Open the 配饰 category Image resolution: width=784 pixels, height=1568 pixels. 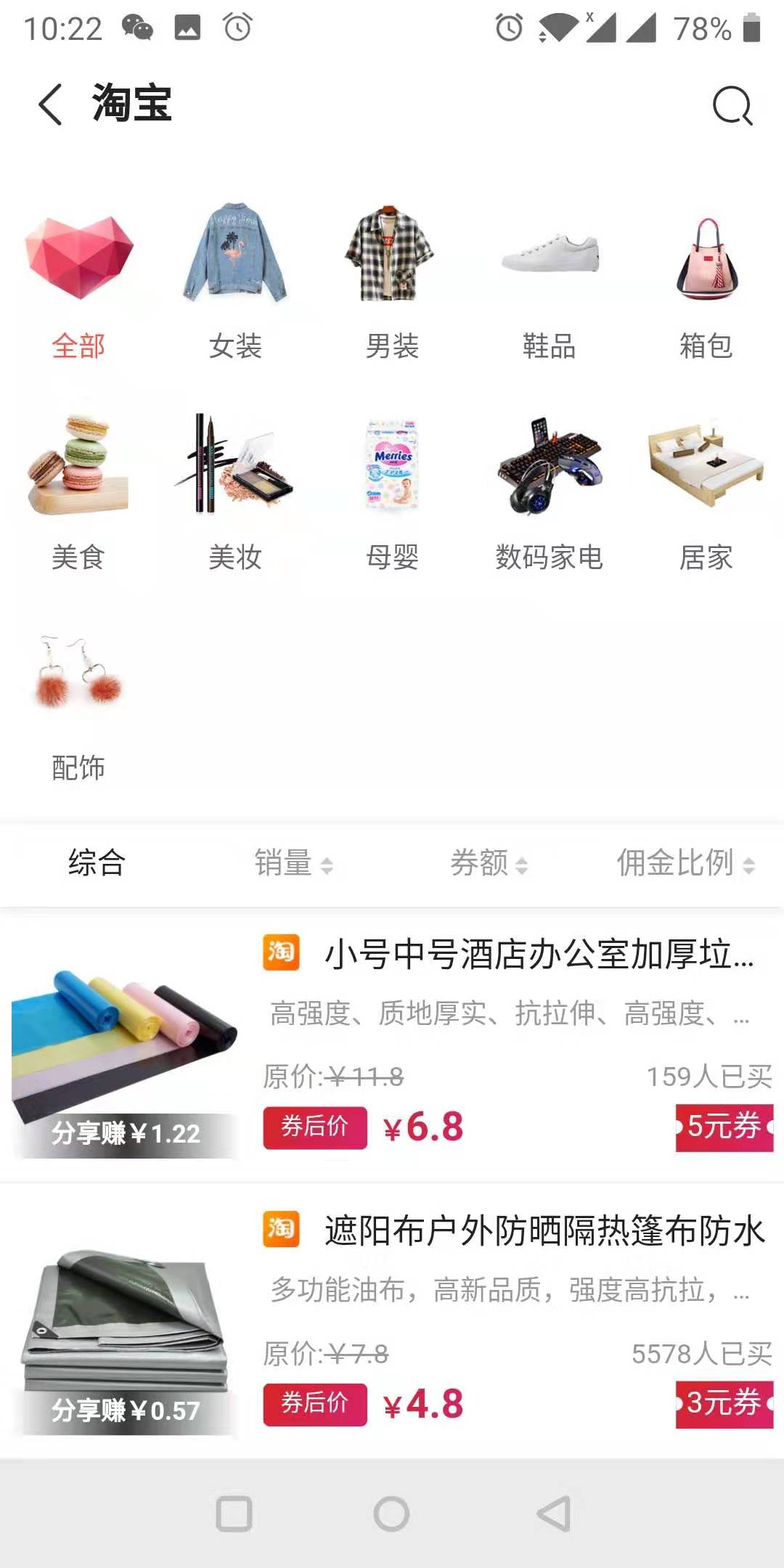[x=78, y=704]
